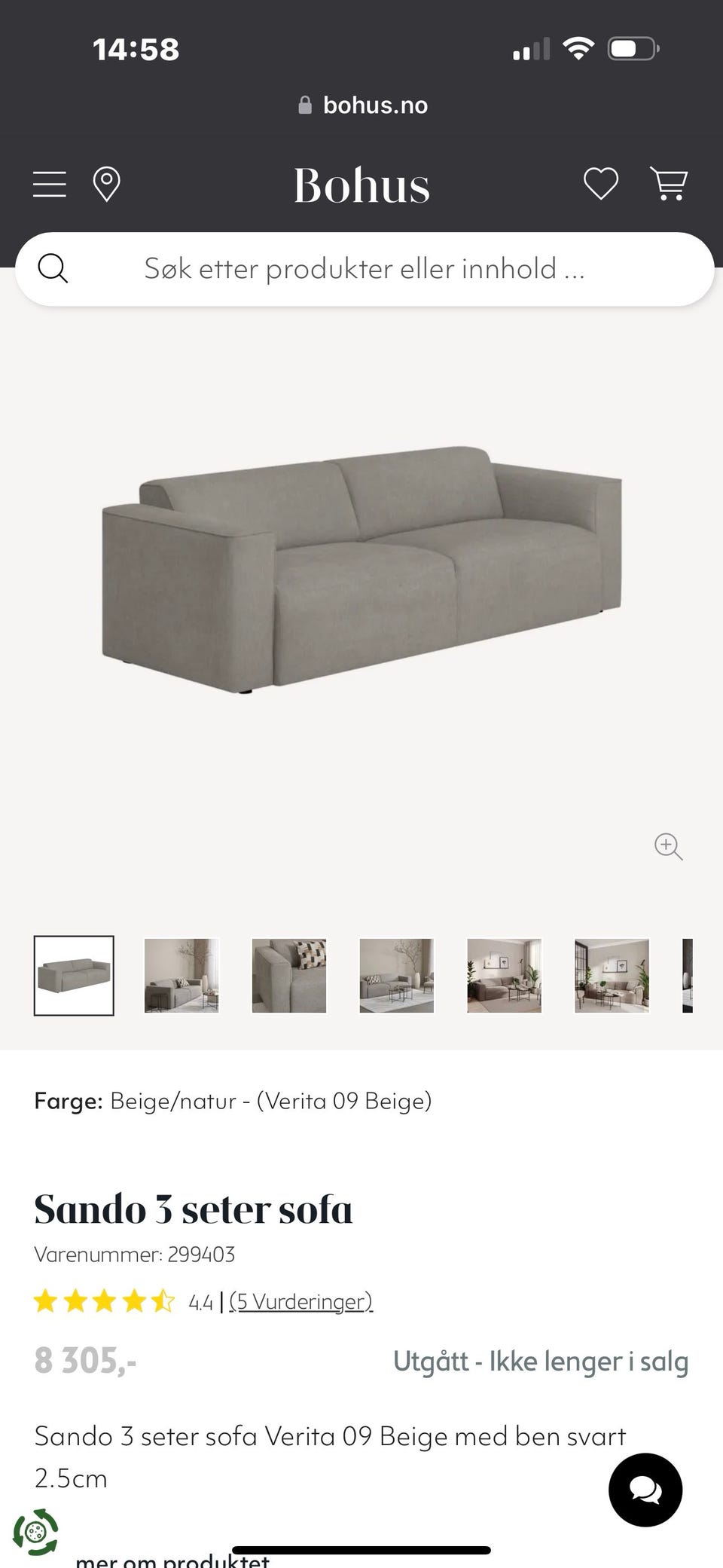Image resolution: width=723 pixels, height=1568 pixels.
Task: Select the fifth living room thumbnail
Action: click(505, 976)
